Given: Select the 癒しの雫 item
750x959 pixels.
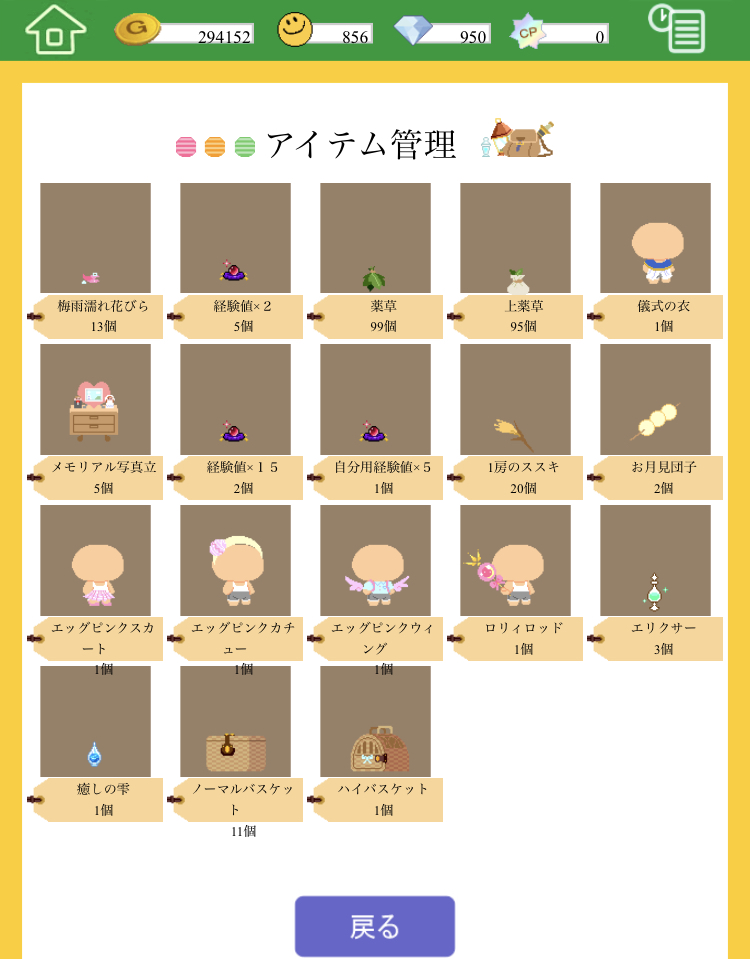Looking at the screenshot, I should coord(96,722).
